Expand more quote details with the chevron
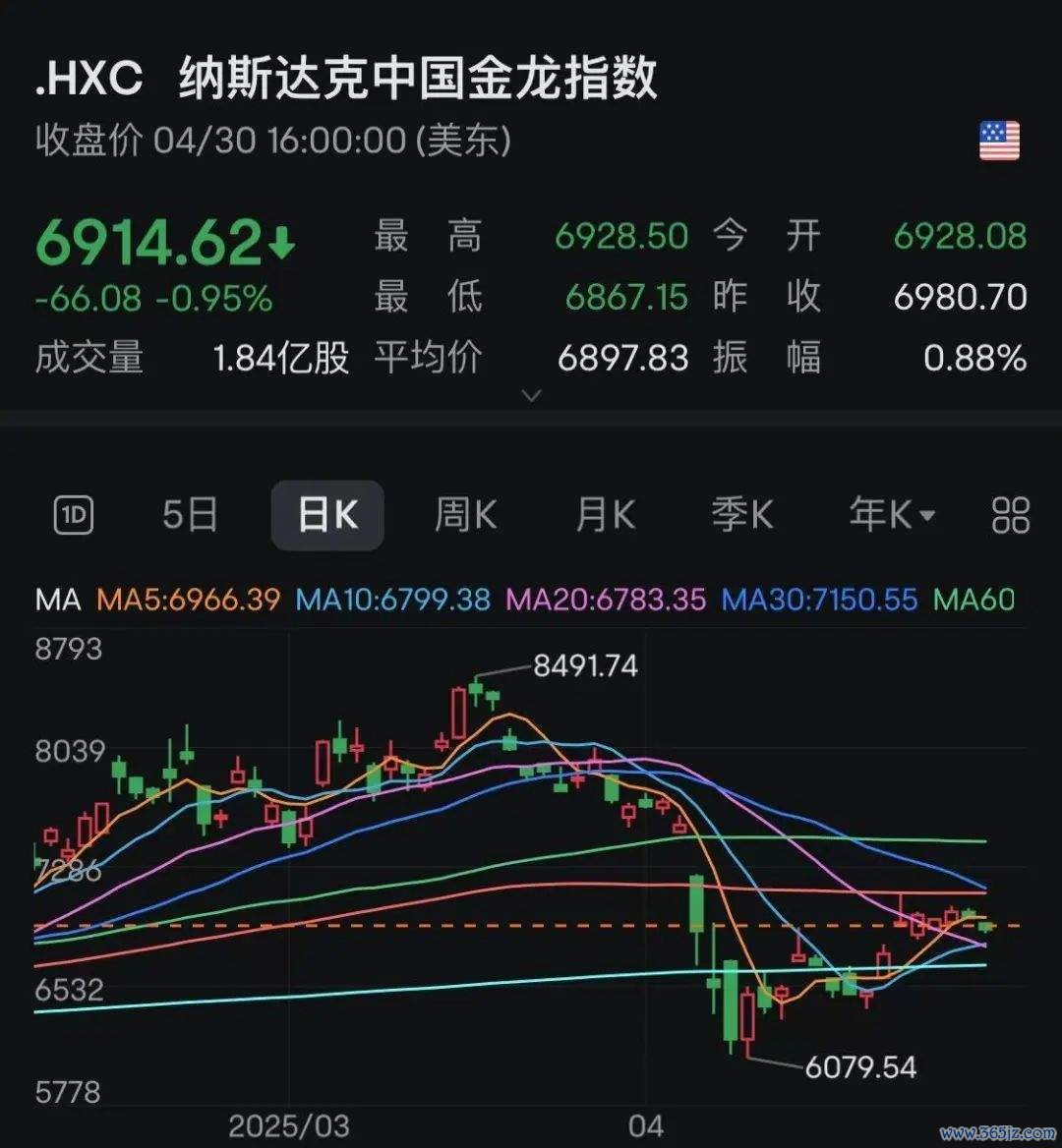This screenshot has height=1148, width=1062. click(531, 396)
